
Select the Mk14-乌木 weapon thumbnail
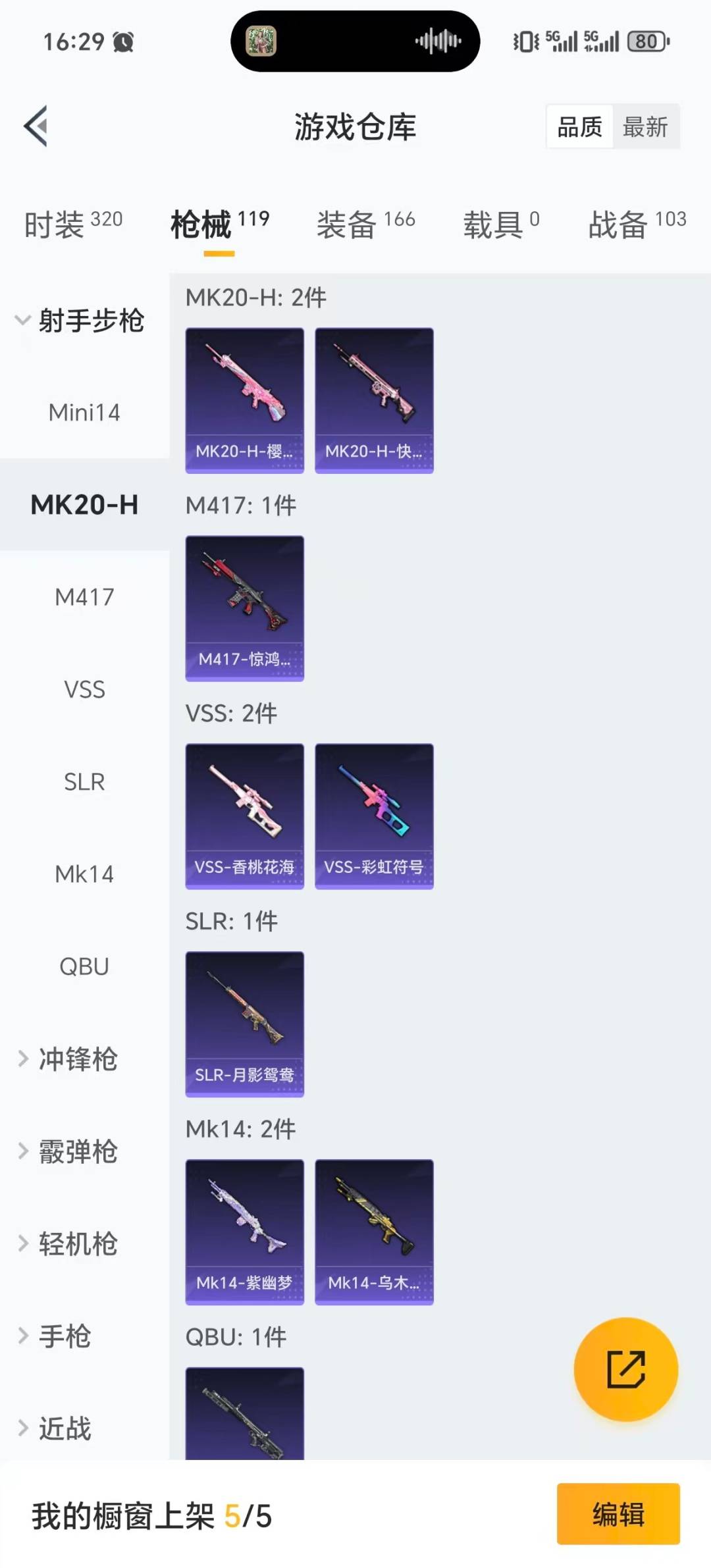click(x=373, y=1231)
